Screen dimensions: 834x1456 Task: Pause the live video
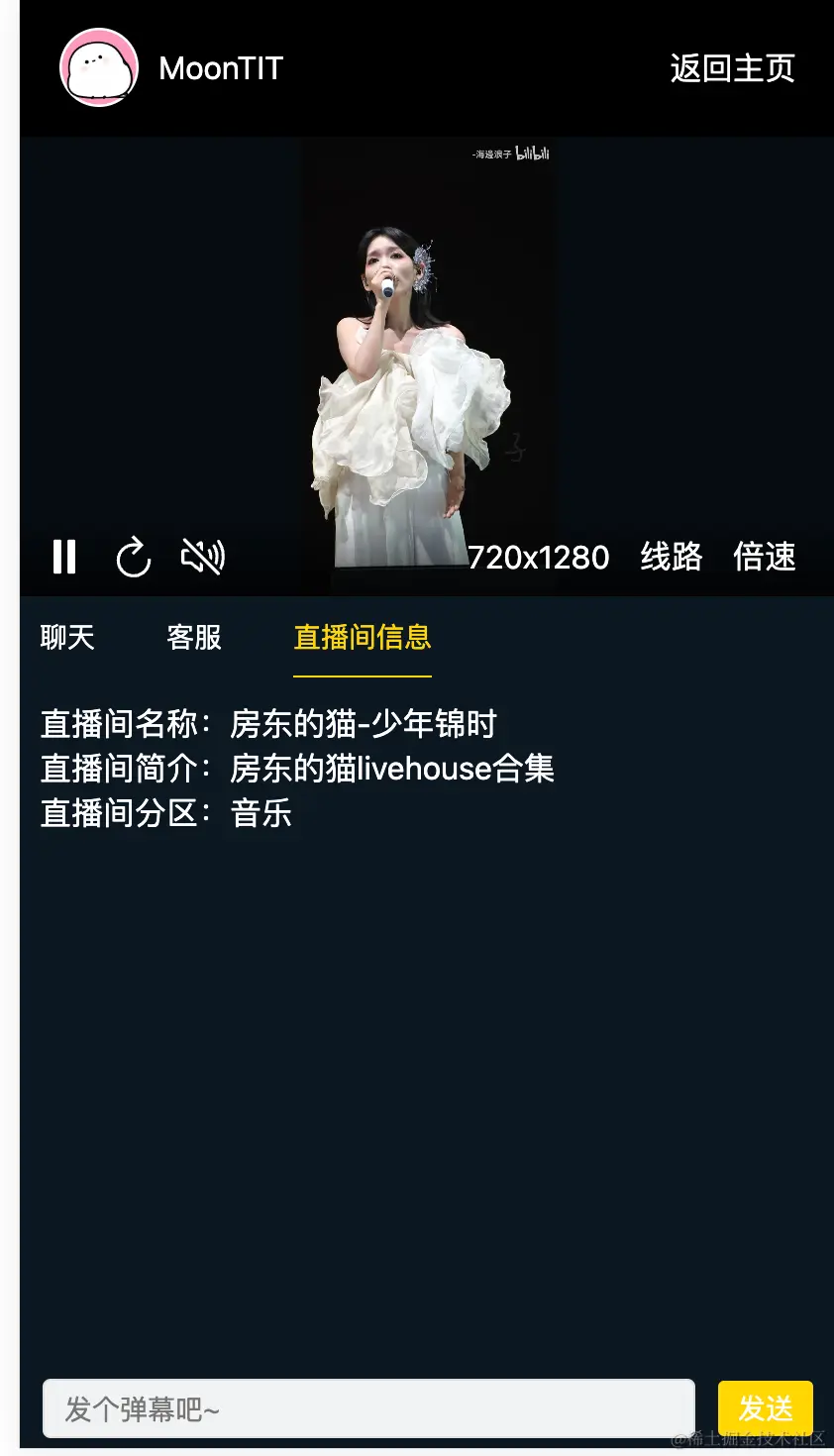click(64, 557)
